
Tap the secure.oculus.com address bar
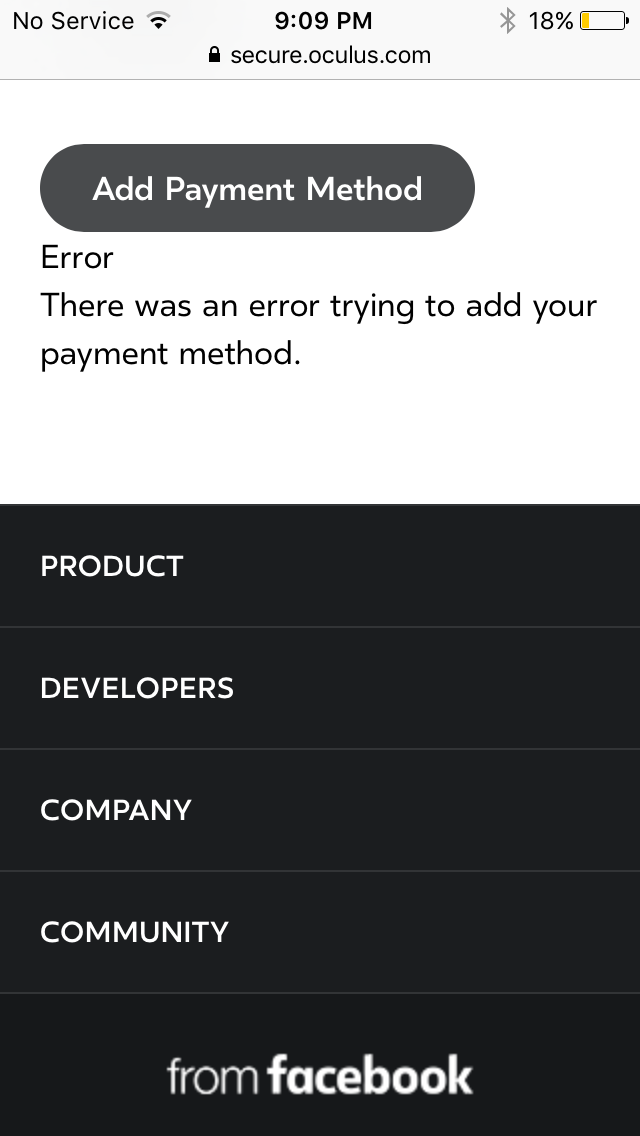(x=320, y=55)
